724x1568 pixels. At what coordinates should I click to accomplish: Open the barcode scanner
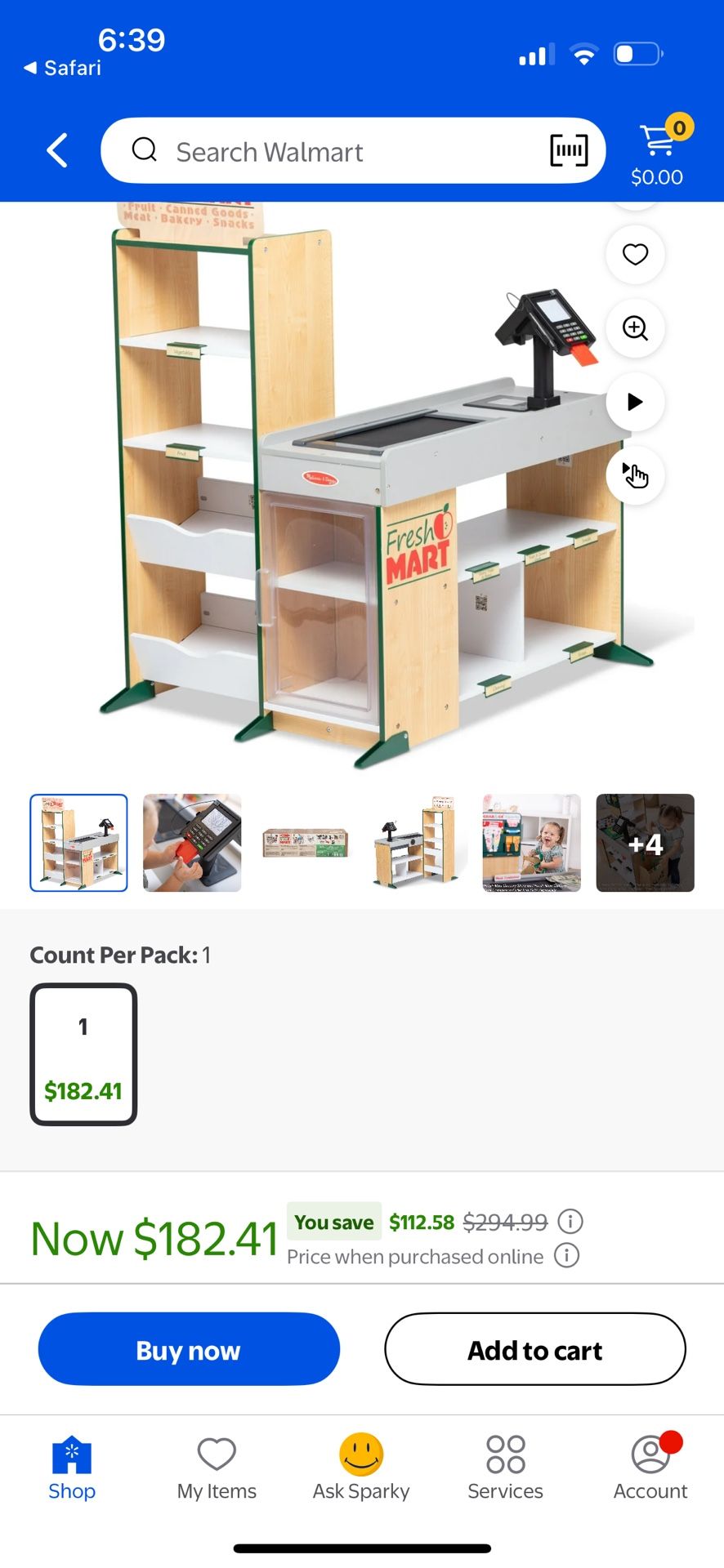(x=569, y=151)
